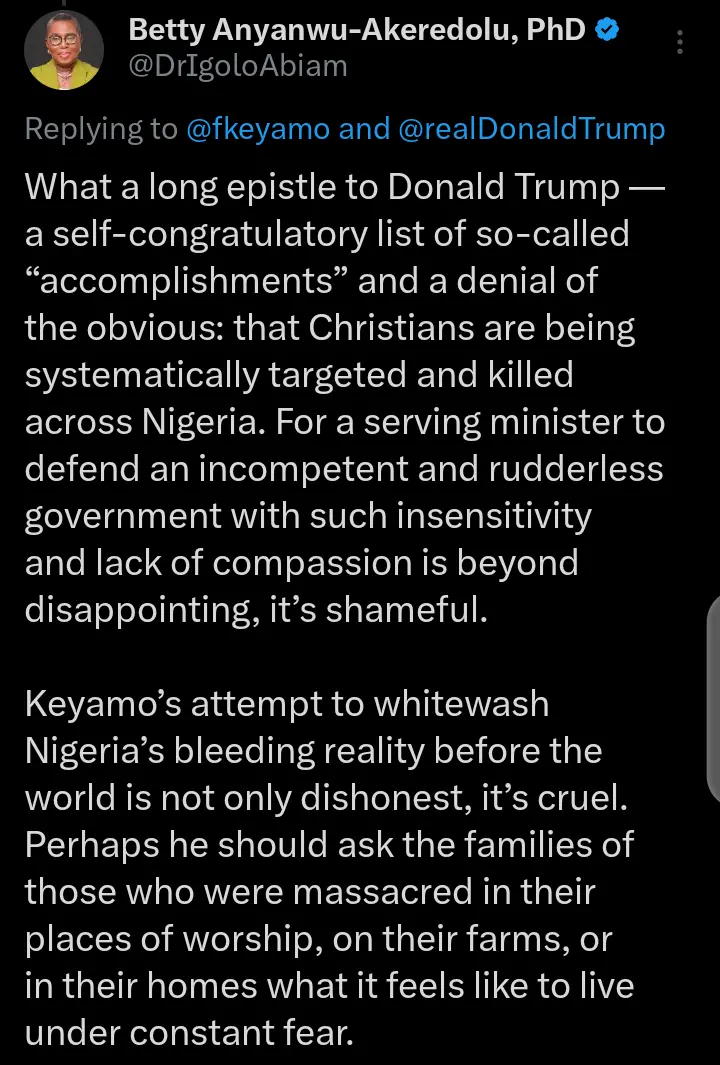Open the tweet overflow menu
This screenshot has height=1065, width=720.
(680, 43)
